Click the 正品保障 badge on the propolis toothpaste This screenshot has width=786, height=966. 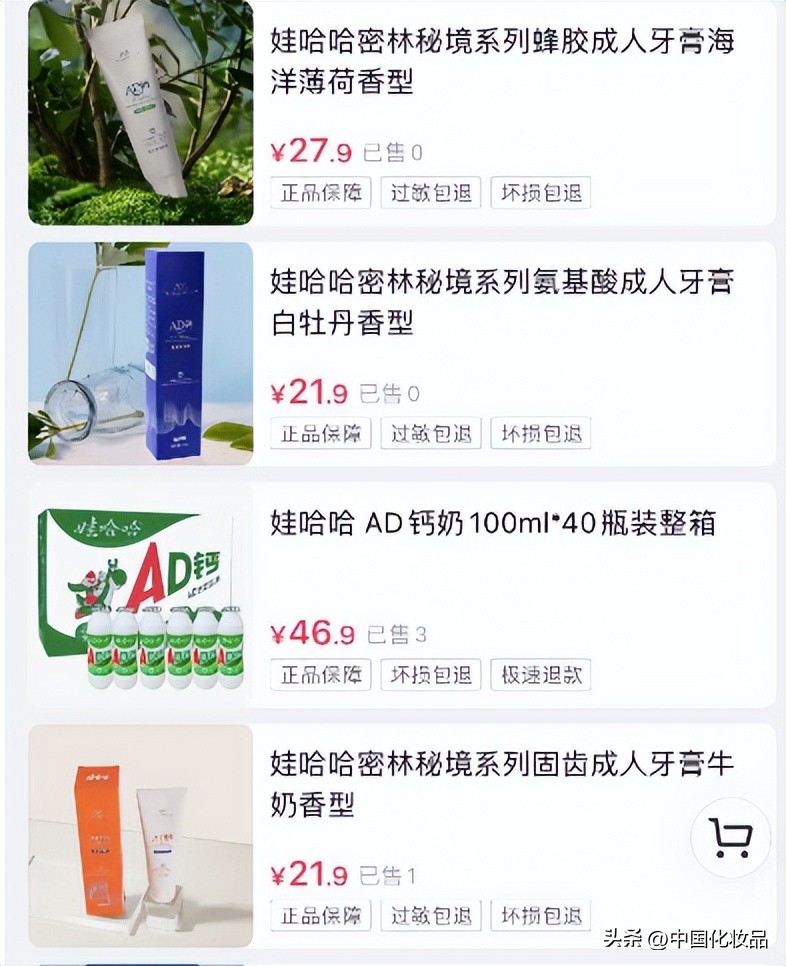pyautogui.click(x=319, y=193)
